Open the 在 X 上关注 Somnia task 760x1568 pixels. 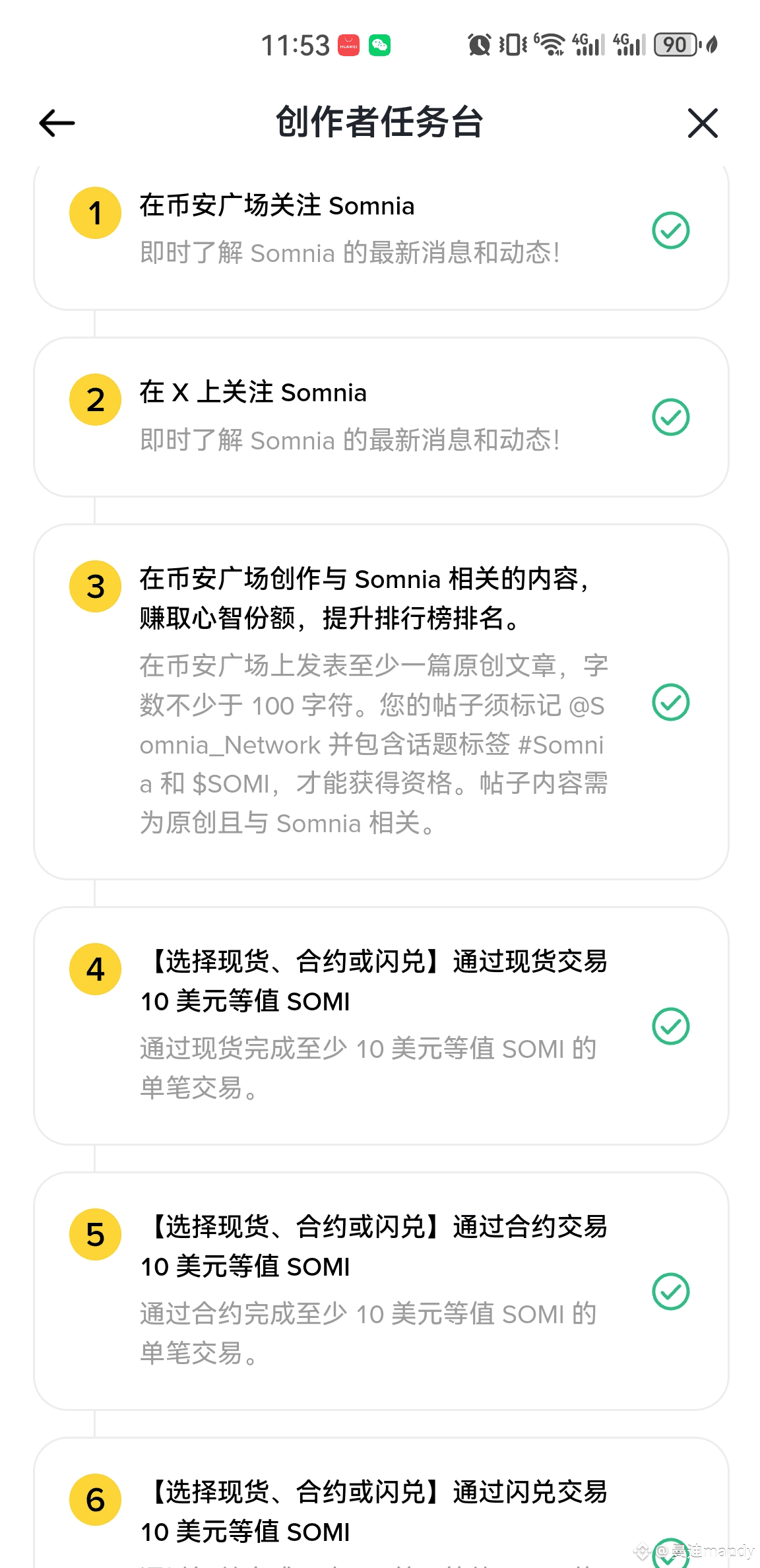[381, 417]
